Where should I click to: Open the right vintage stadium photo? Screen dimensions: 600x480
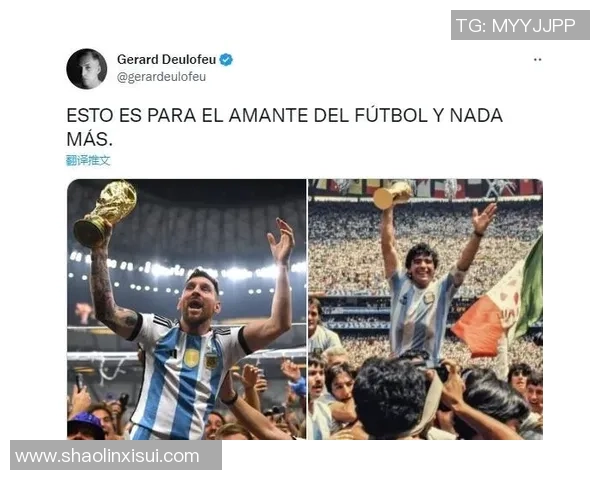click(425, 308)
